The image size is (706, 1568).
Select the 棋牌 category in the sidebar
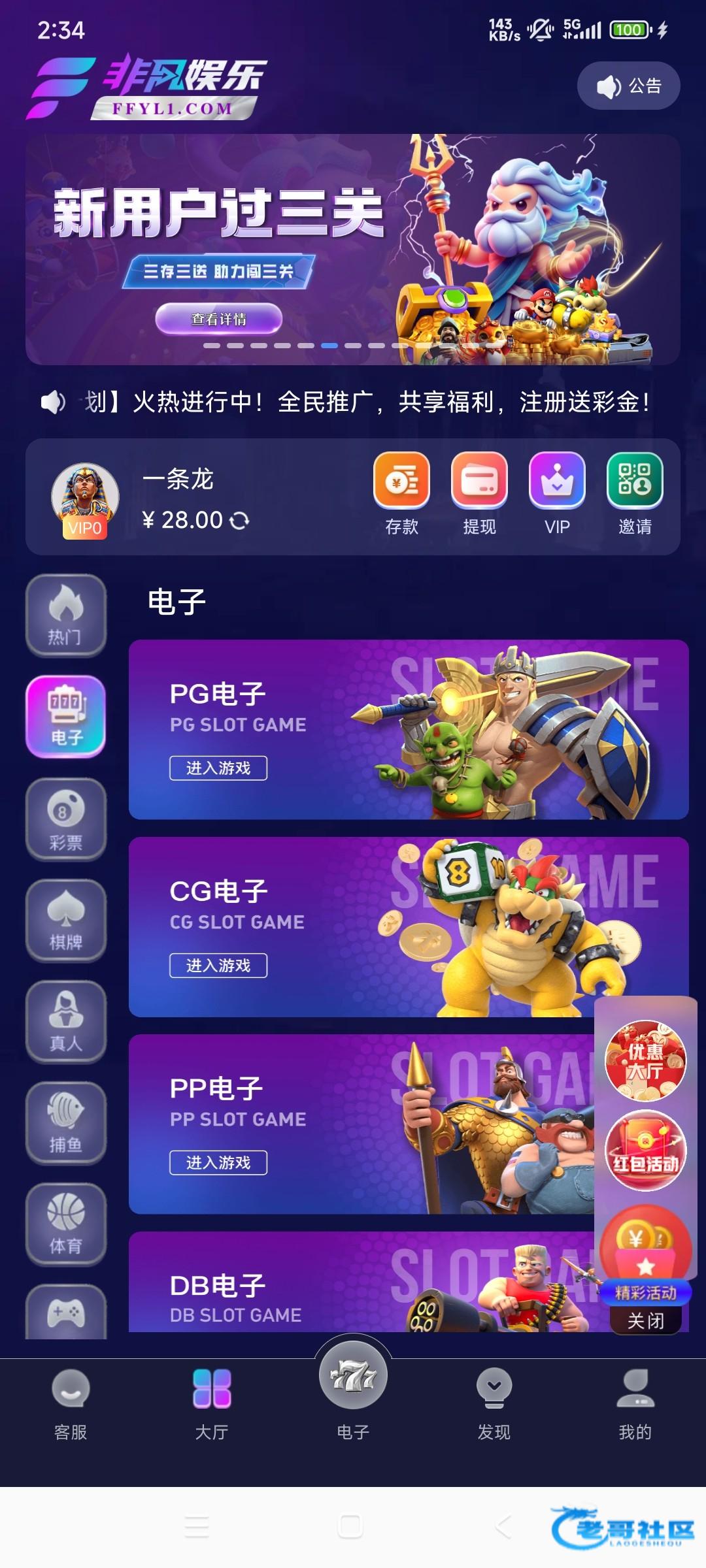click(65, 921)
